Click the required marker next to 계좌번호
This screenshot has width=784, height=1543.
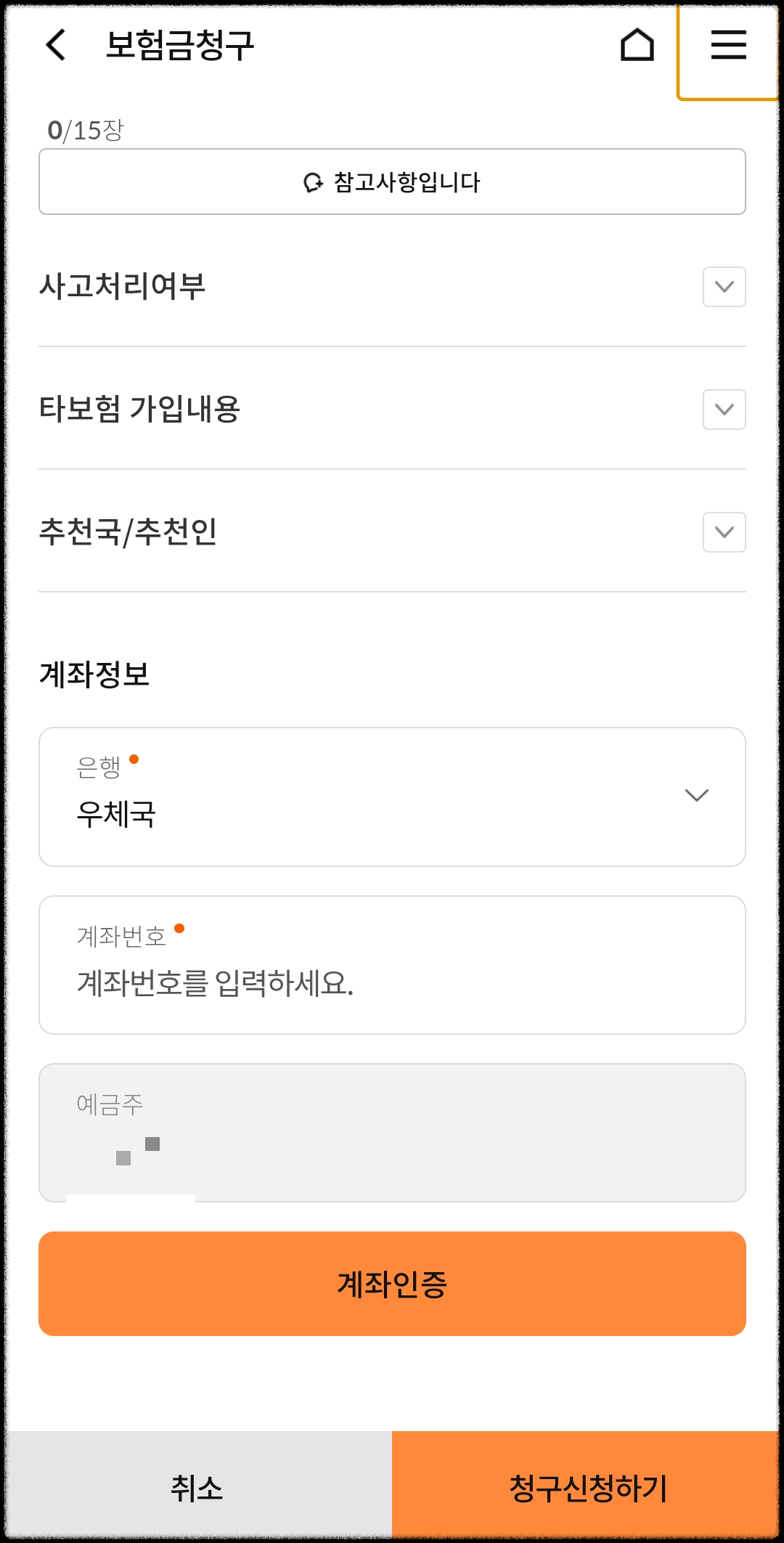click(x=181, y=927)
